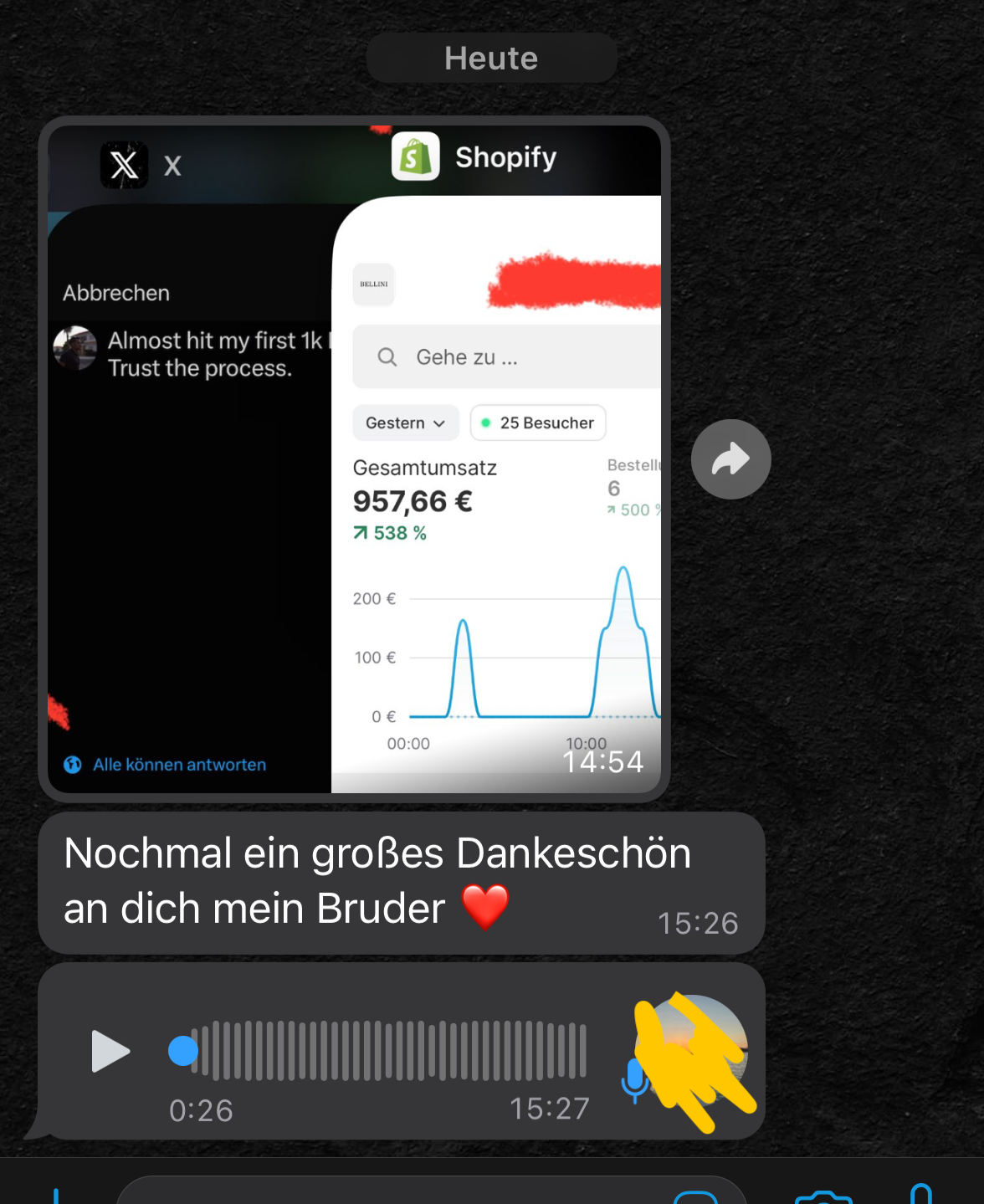Viewport: 984px width, 1204px height.
Task: Play the 0:26 voice message
Action: point(110,1051)
